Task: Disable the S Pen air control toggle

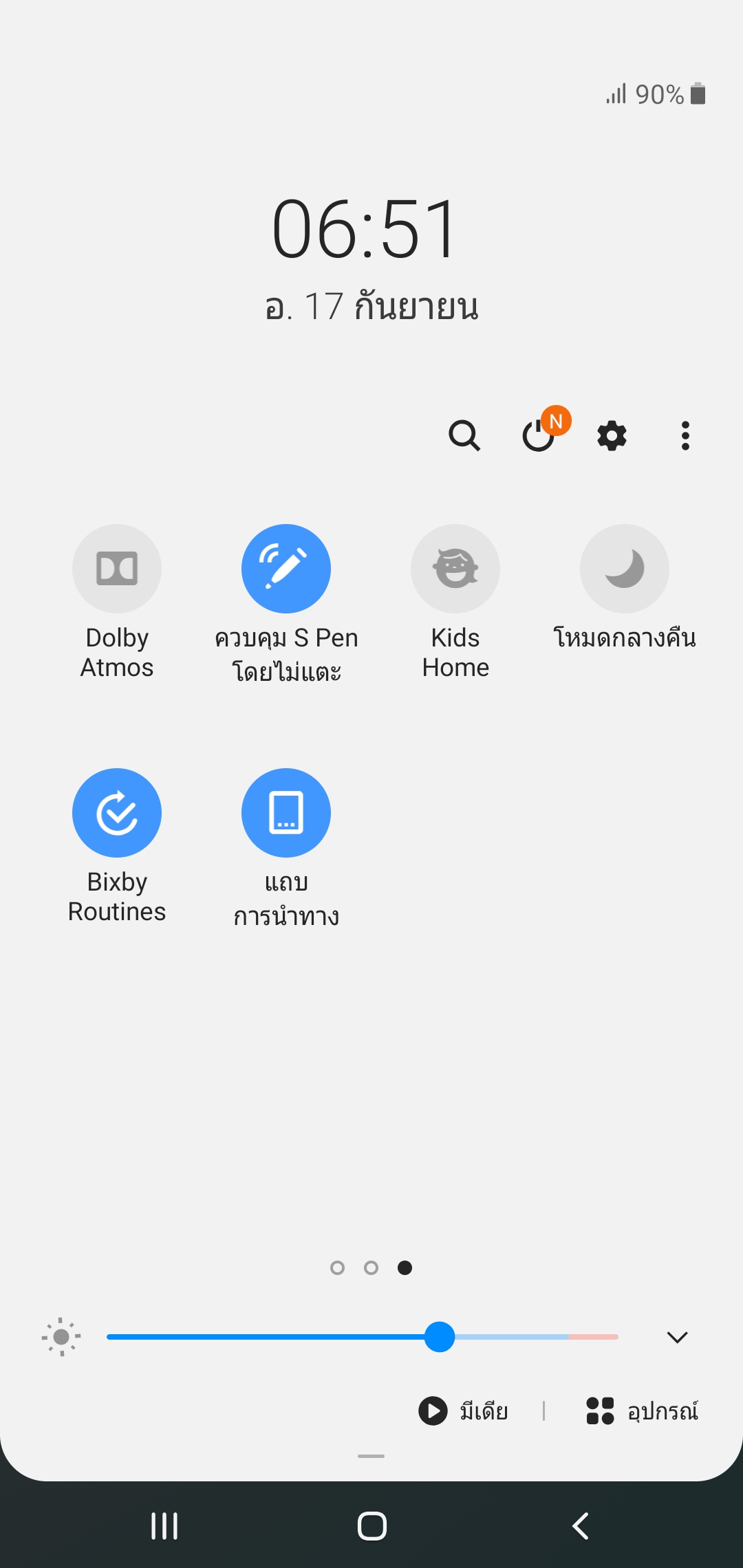Action: pyautogui.click(x=286, y=568)
